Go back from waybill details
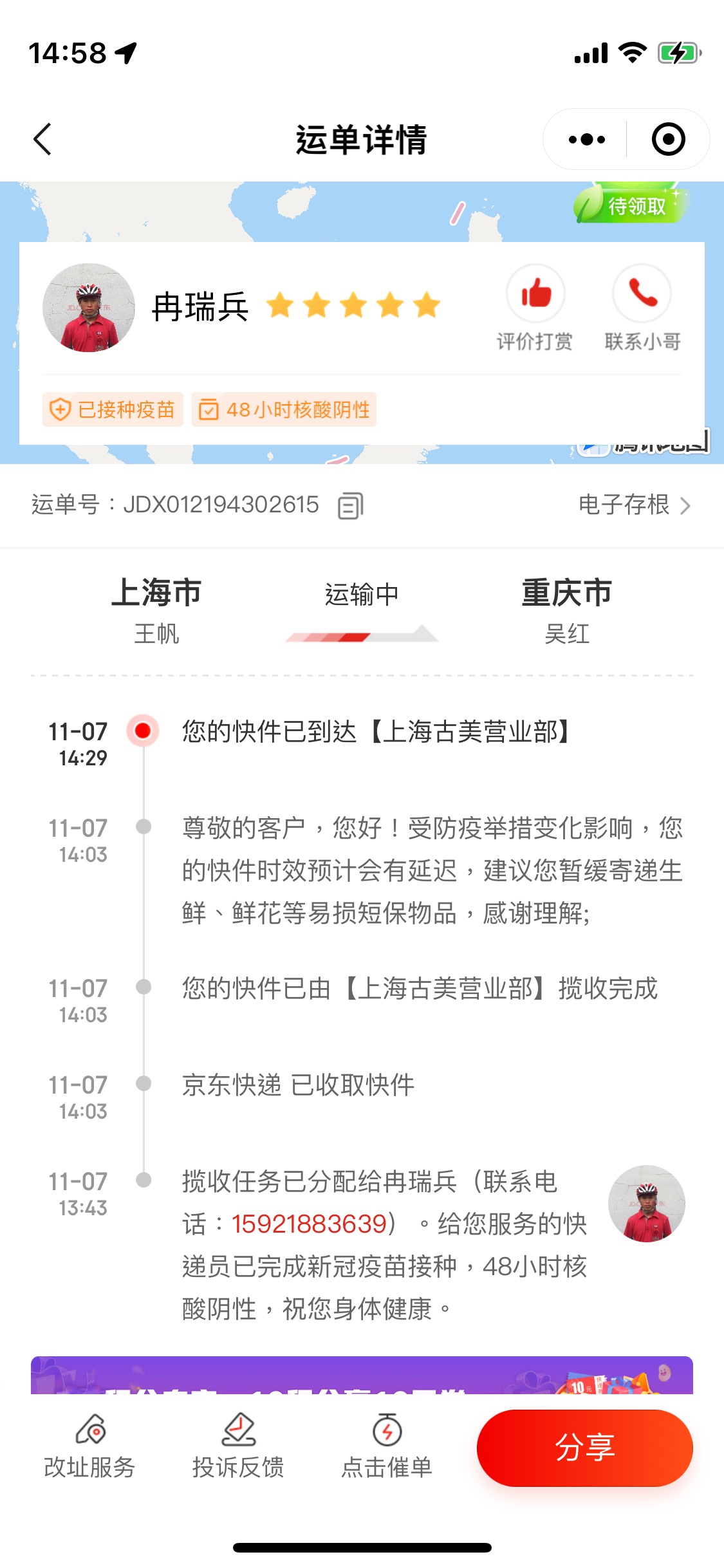Image resolution: width=724 pixels, height=1568 pixels. 42,140
